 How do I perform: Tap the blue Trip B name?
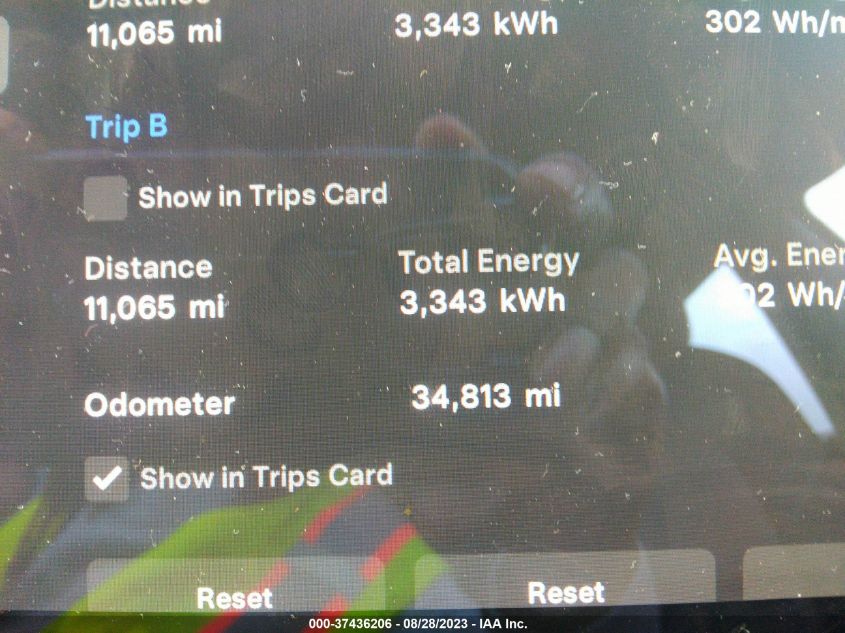tap(126, 127)
